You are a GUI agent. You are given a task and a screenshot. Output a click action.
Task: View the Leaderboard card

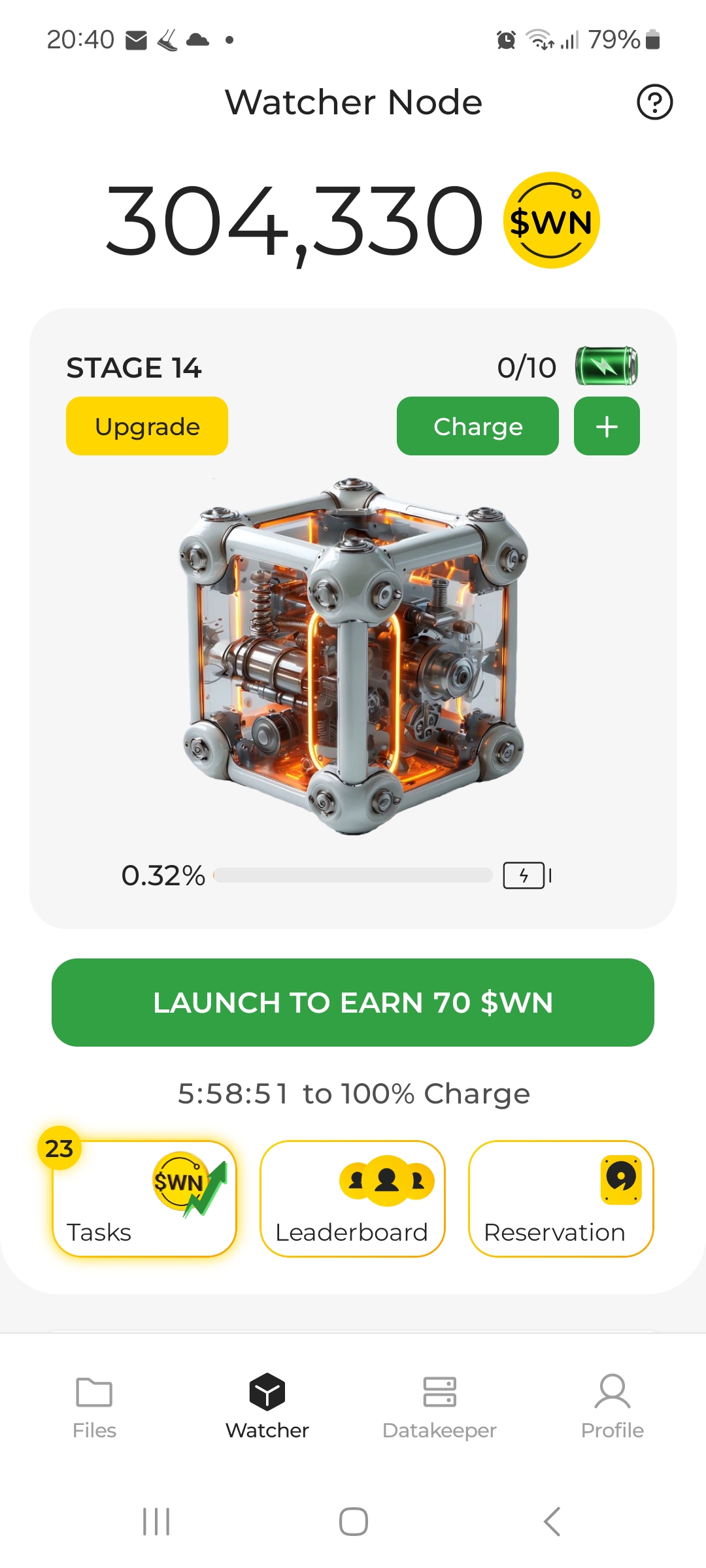[352, 1198]
